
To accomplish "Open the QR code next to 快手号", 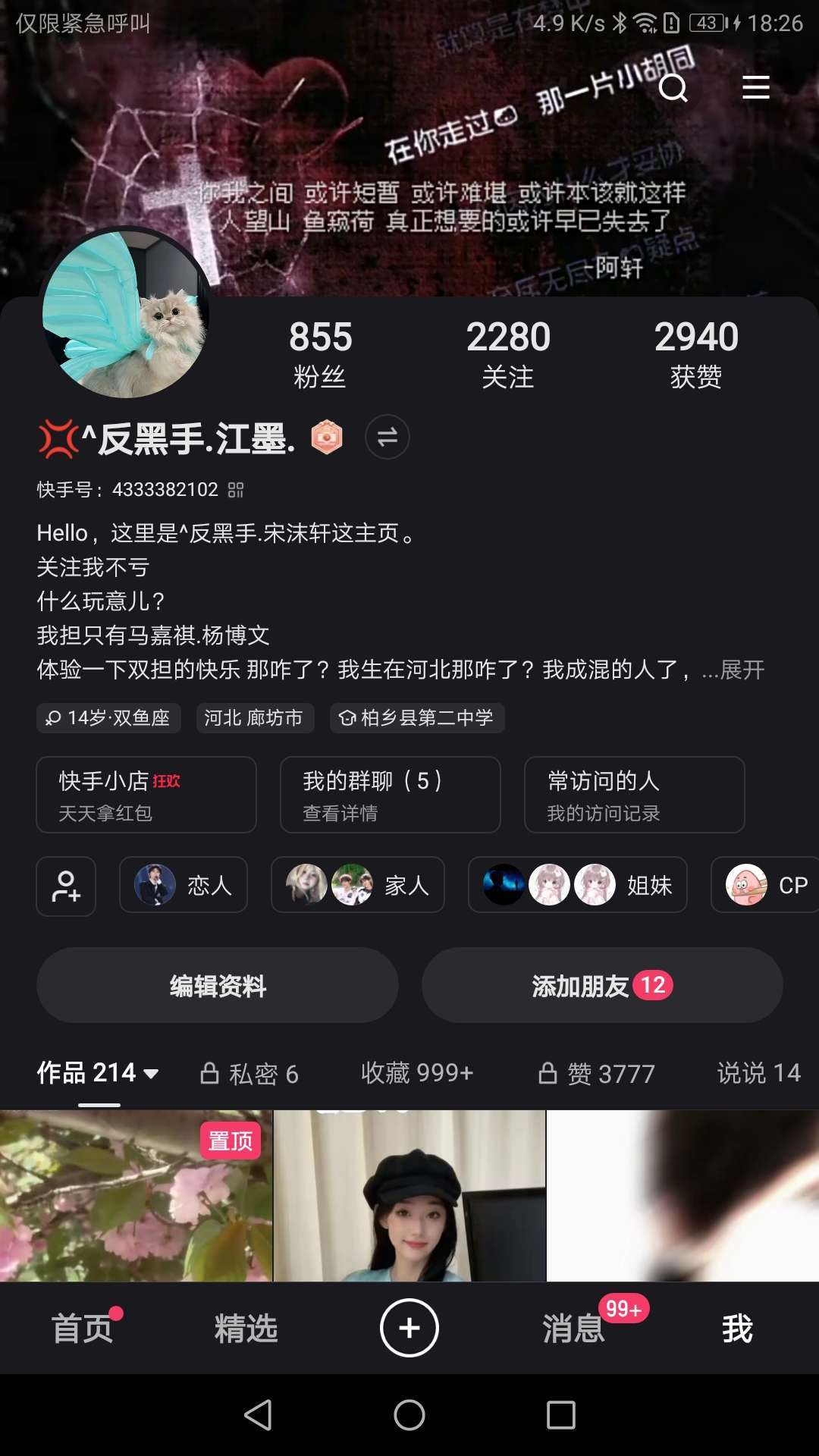I will click(x=236, y=490).
